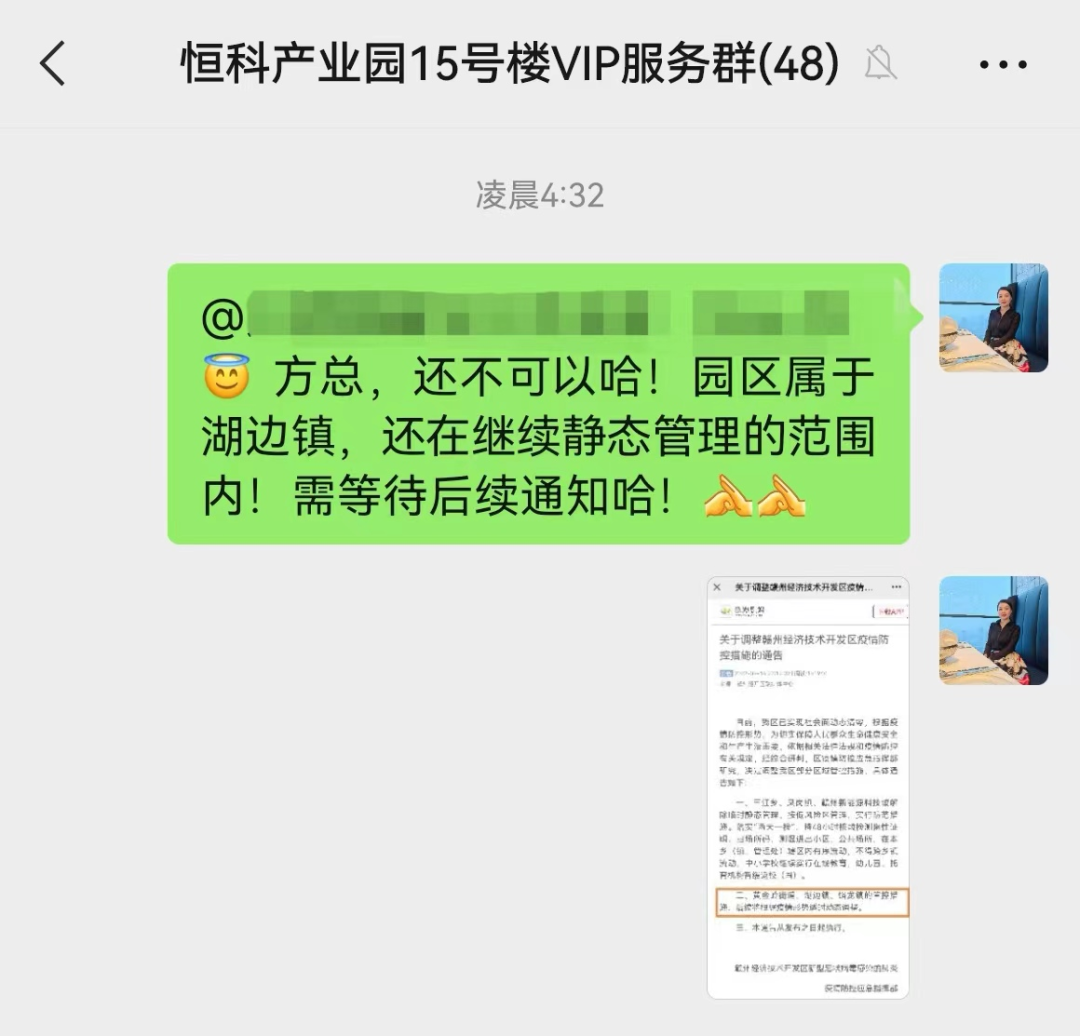Open the chat overflow menu
The image size is (1080, 1036).
click(1002, 66)
